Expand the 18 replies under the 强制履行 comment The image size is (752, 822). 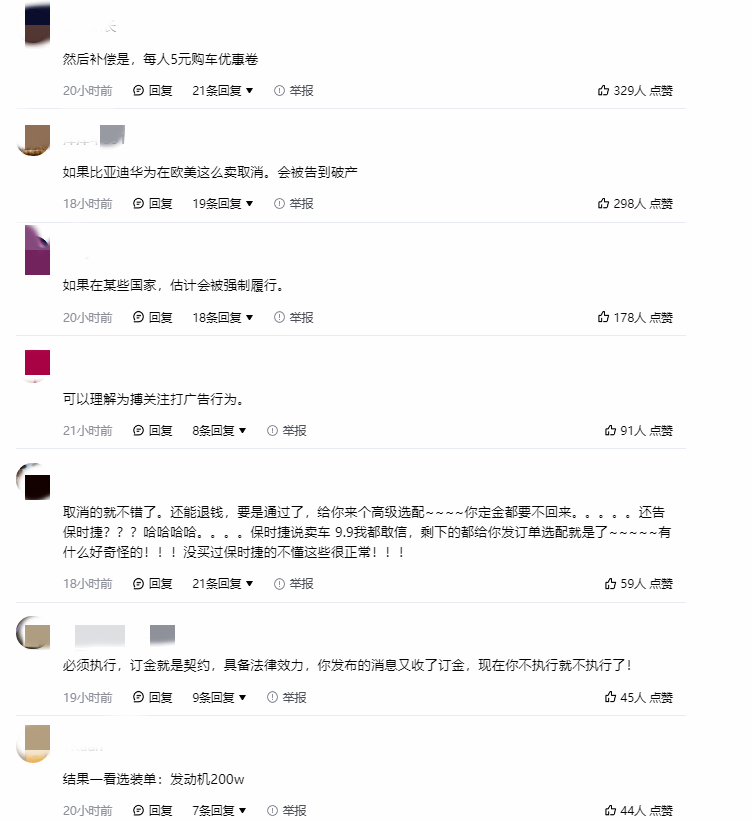(222, 317)
